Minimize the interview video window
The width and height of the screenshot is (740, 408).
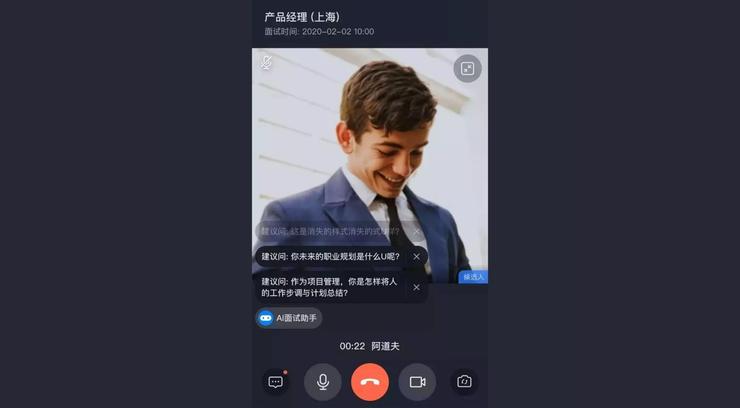[467, 68]
